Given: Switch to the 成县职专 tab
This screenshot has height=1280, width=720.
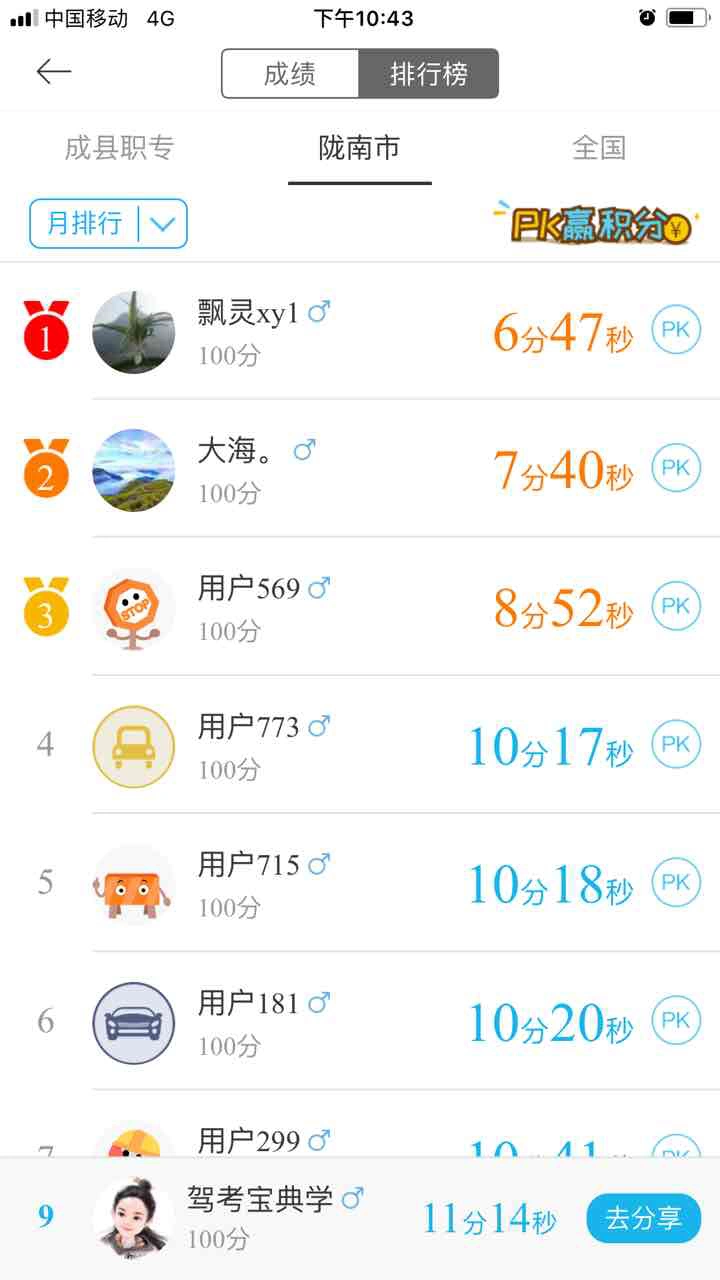Looking at the screenshot, I should coord(119,148).
